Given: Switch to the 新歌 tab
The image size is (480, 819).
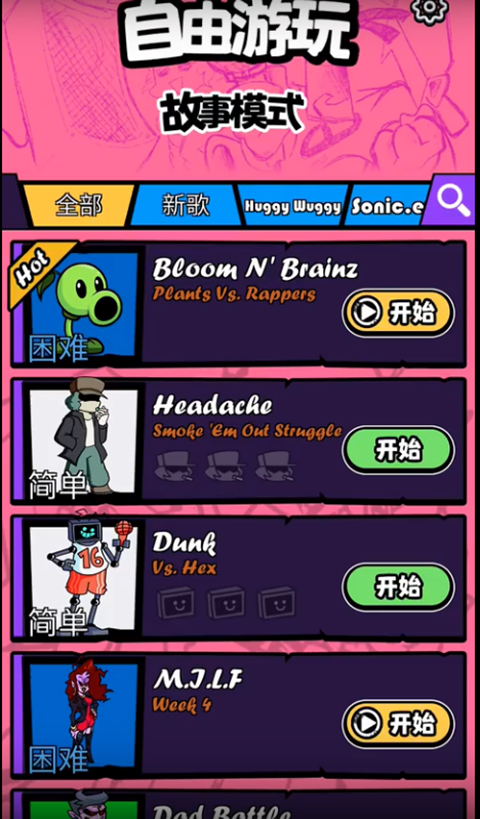Looking at the screenshot, I should point(185,205).
